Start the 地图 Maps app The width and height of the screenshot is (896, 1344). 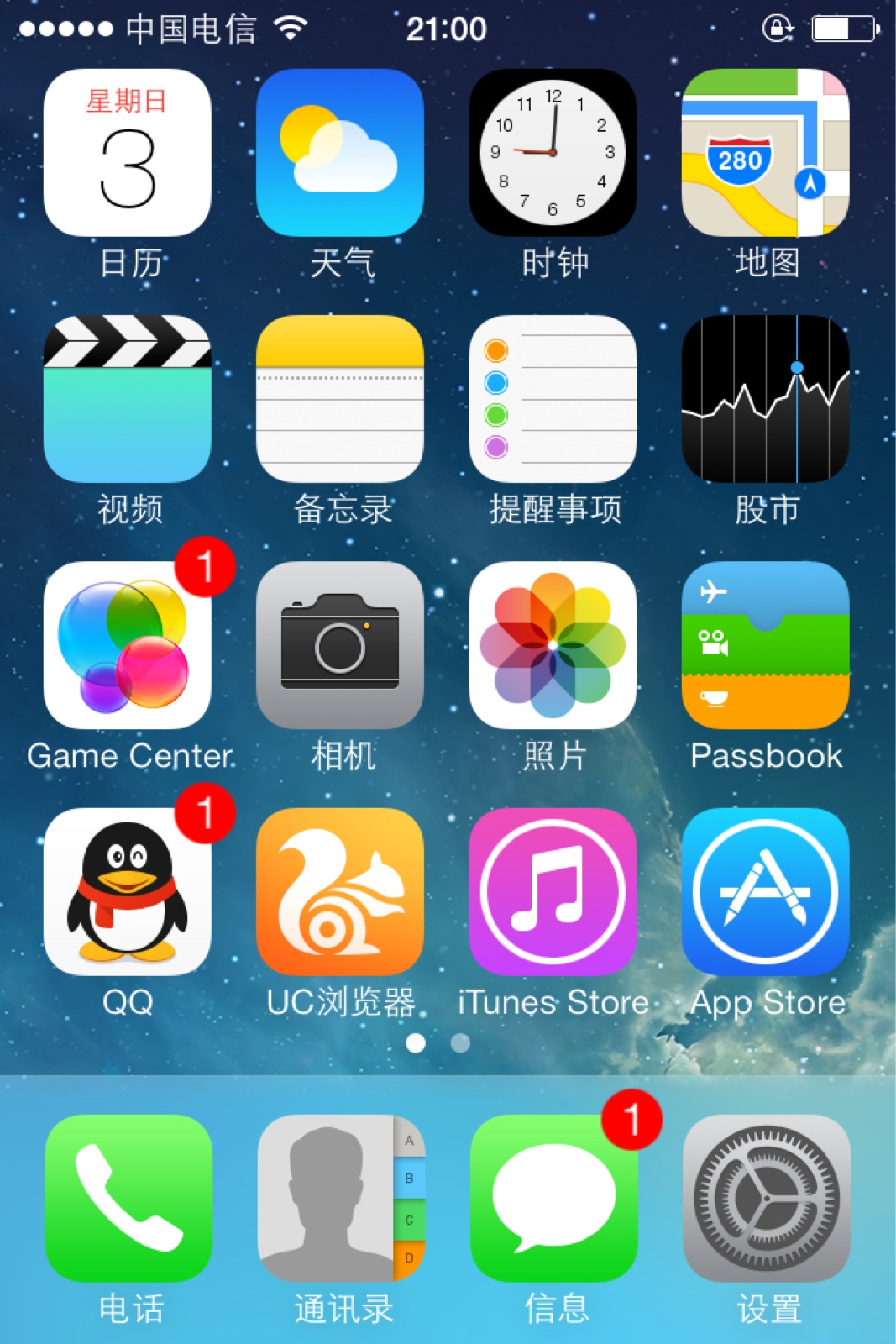766,154
